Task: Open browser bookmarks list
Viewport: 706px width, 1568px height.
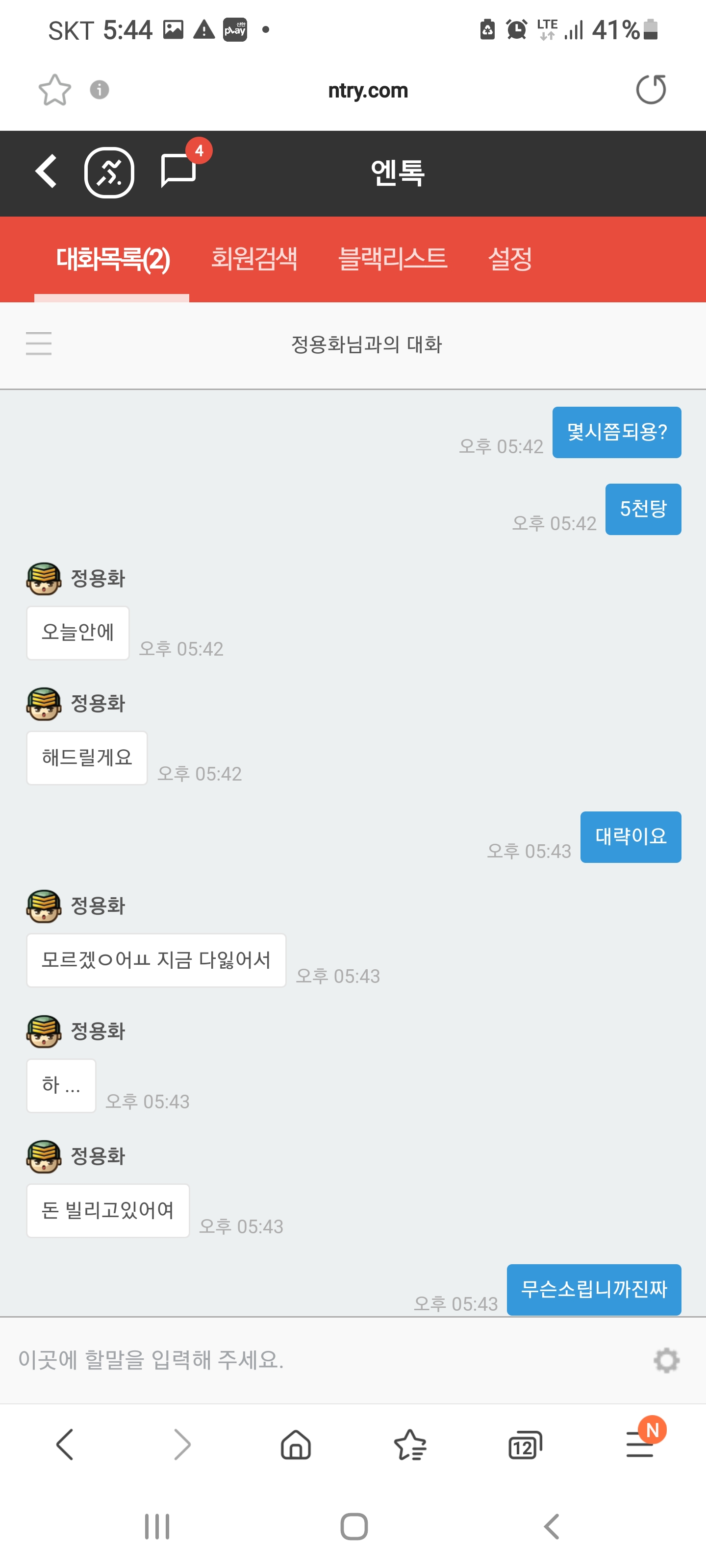Action: point(410,1445)
